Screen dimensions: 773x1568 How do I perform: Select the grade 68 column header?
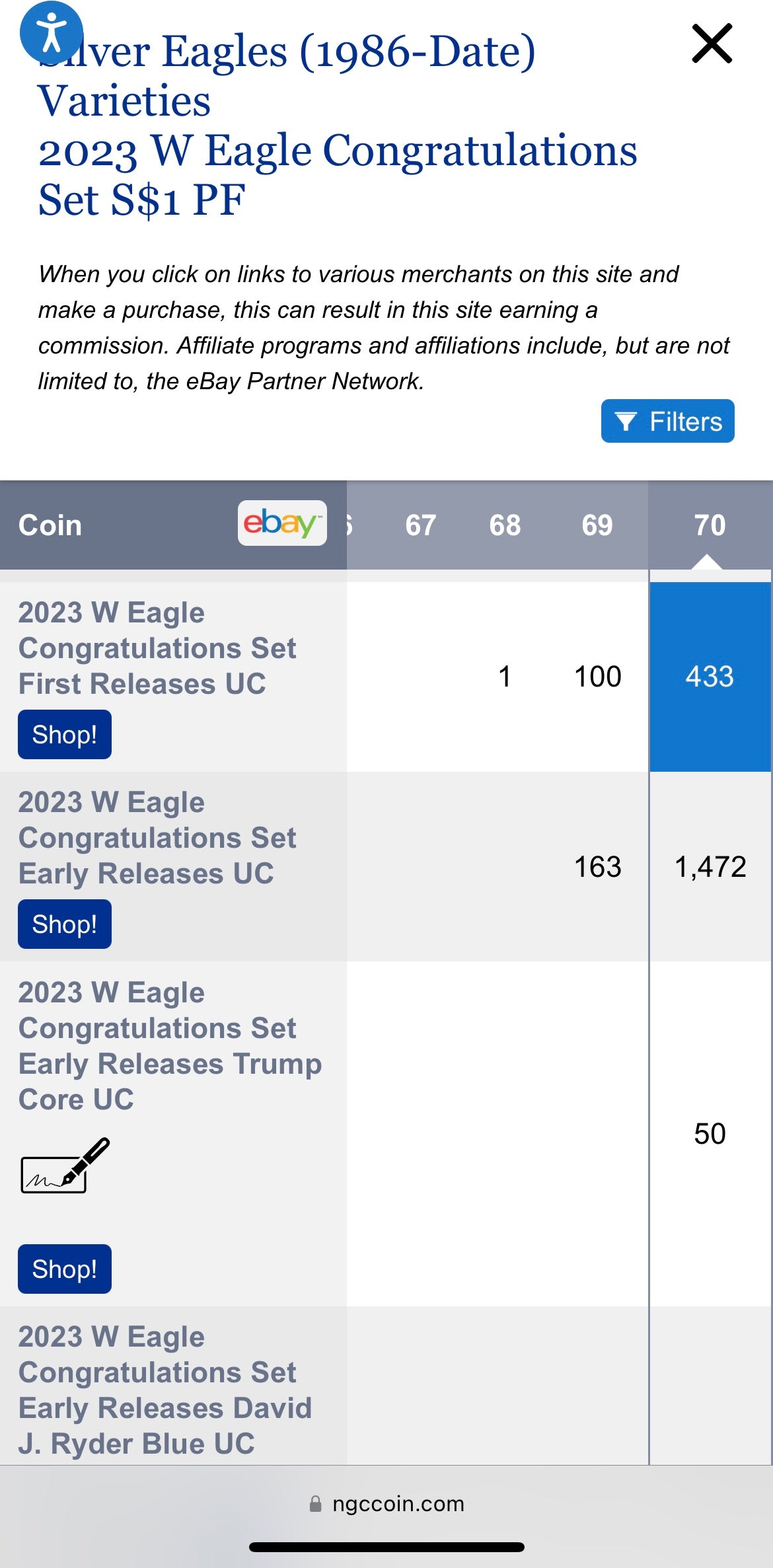point(505,525)
